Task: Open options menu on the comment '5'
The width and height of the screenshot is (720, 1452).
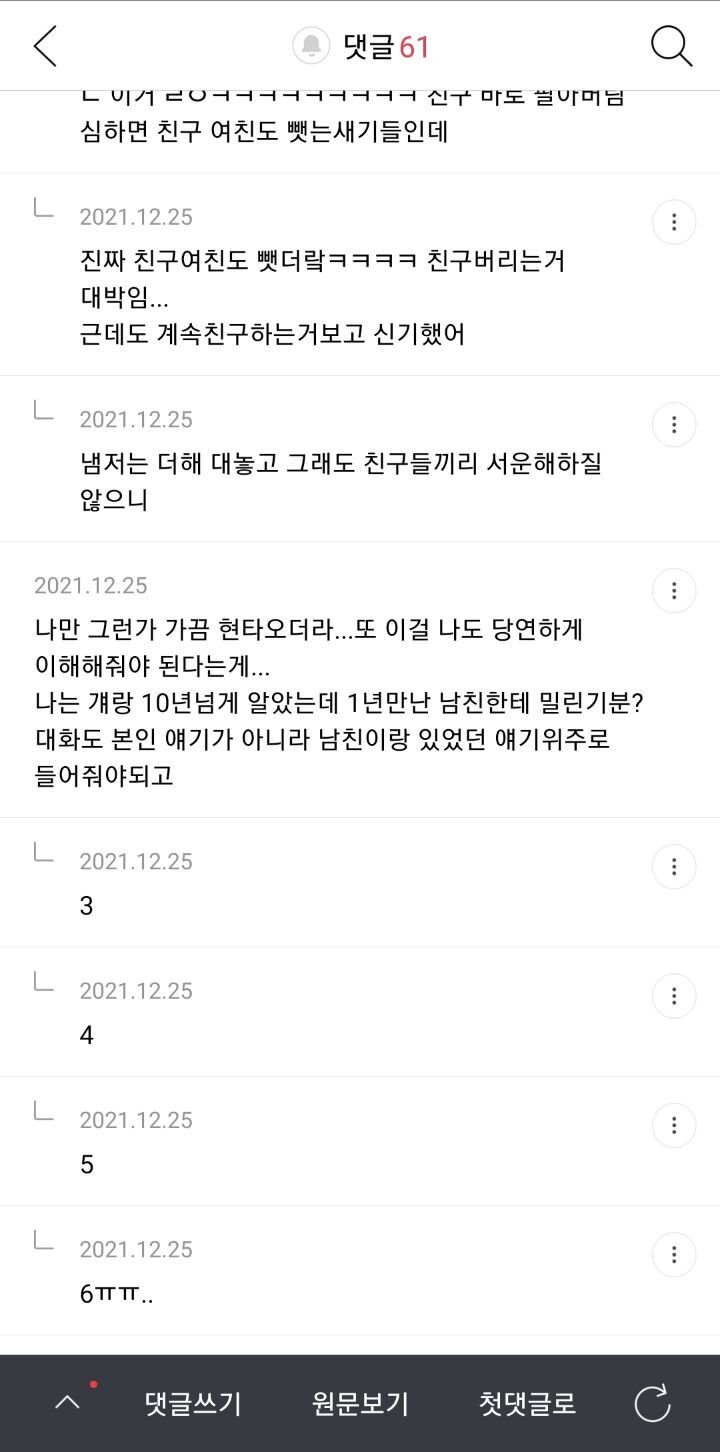Action: pos(674,1125)
